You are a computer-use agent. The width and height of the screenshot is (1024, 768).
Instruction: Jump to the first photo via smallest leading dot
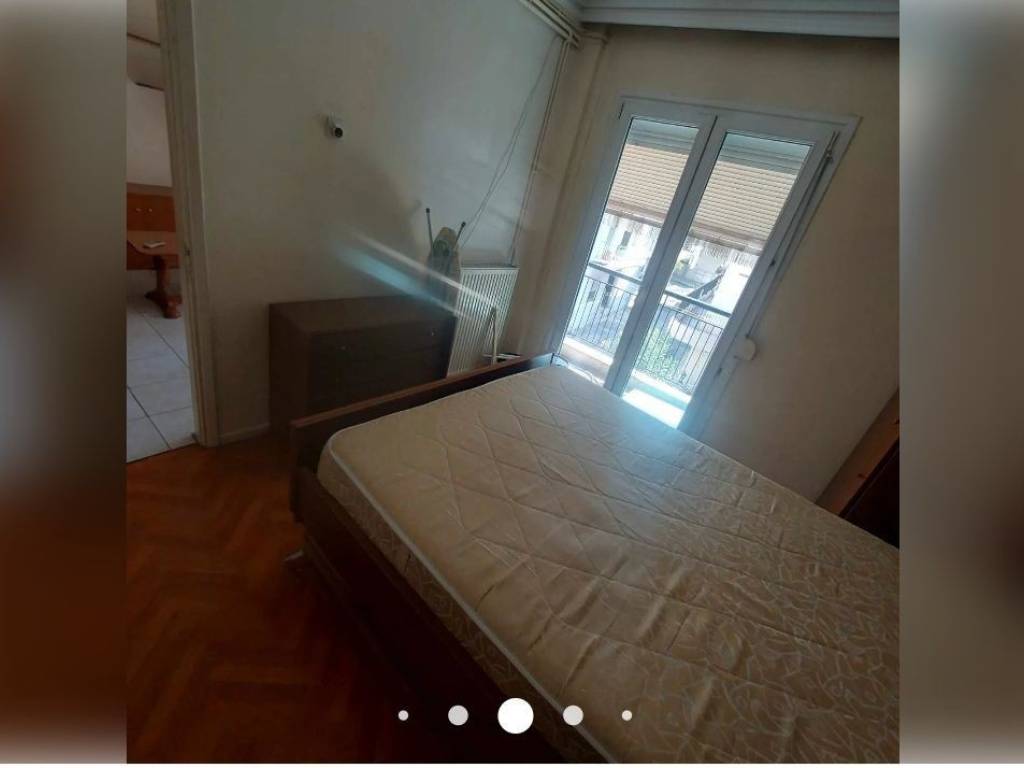click(x=403, y=715)
